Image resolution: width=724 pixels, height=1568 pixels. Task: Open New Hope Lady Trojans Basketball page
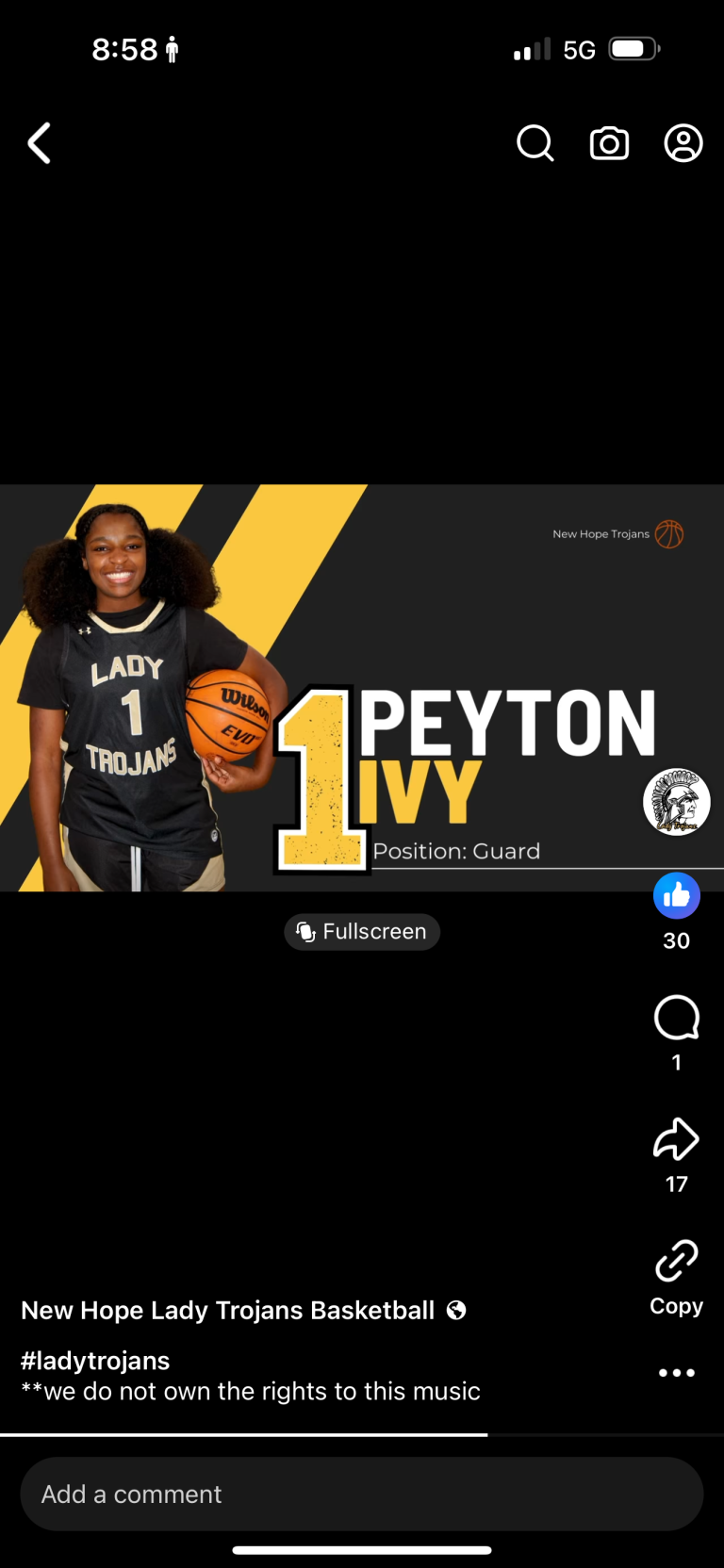(227, 1310)
